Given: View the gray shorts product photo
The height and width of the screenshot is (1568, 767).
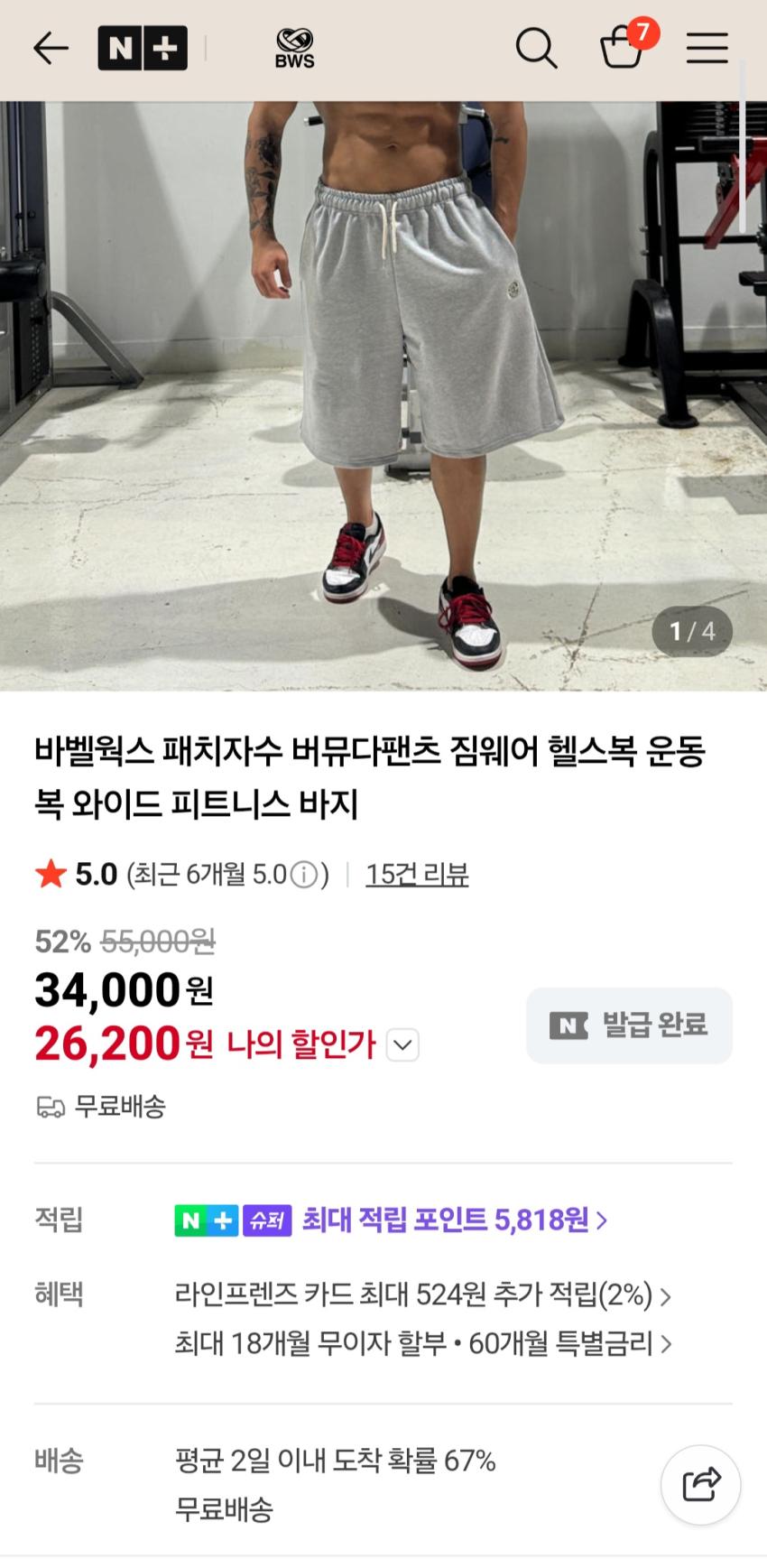Looking at the screenshot, I should [383, 395].
